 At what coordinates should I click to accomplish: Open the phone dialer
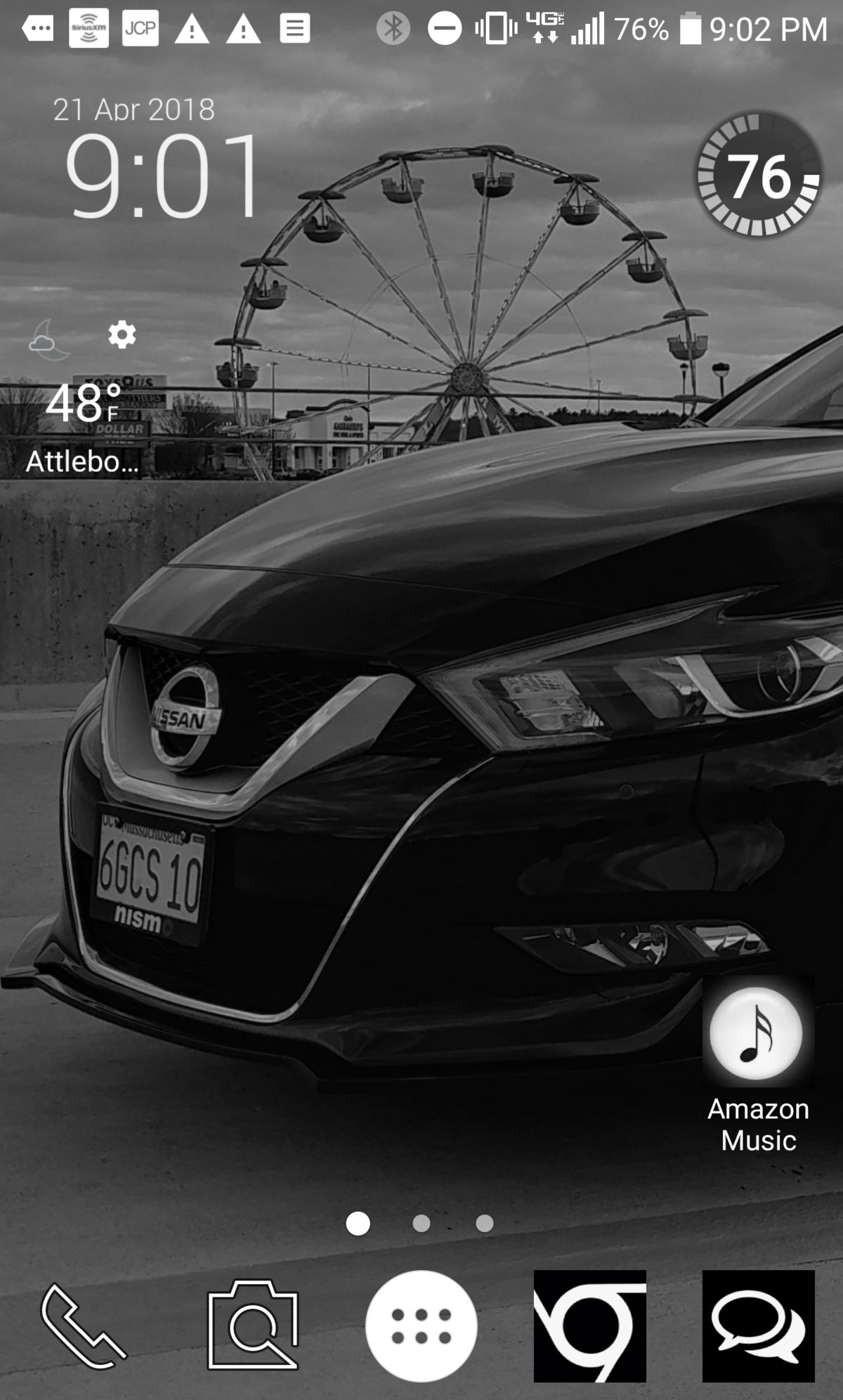pyautogui.click(x=84, y=1326)
